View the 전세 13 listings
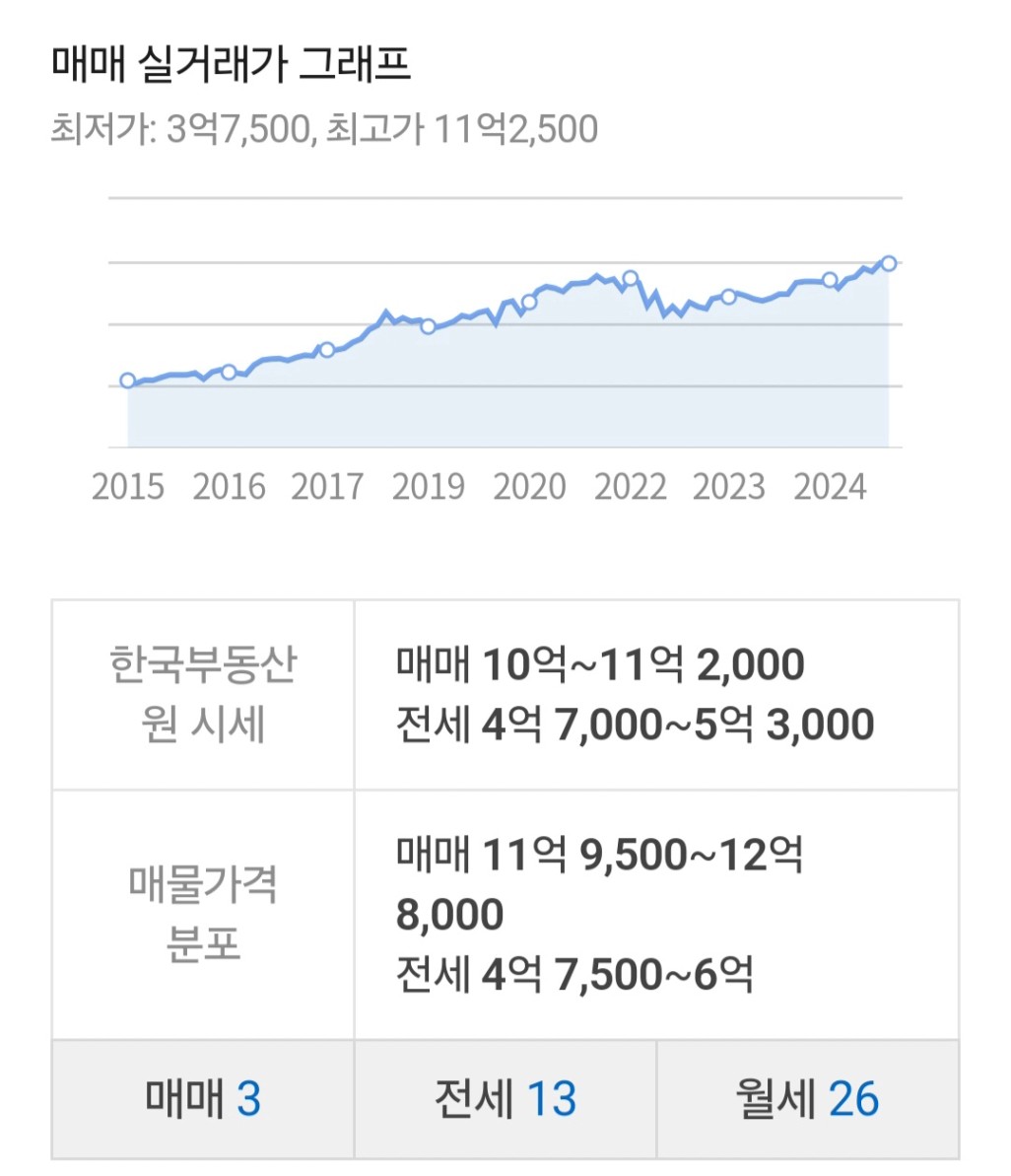The image size is (1011, 1176). pyautogui.click(x=505, y=1098)
